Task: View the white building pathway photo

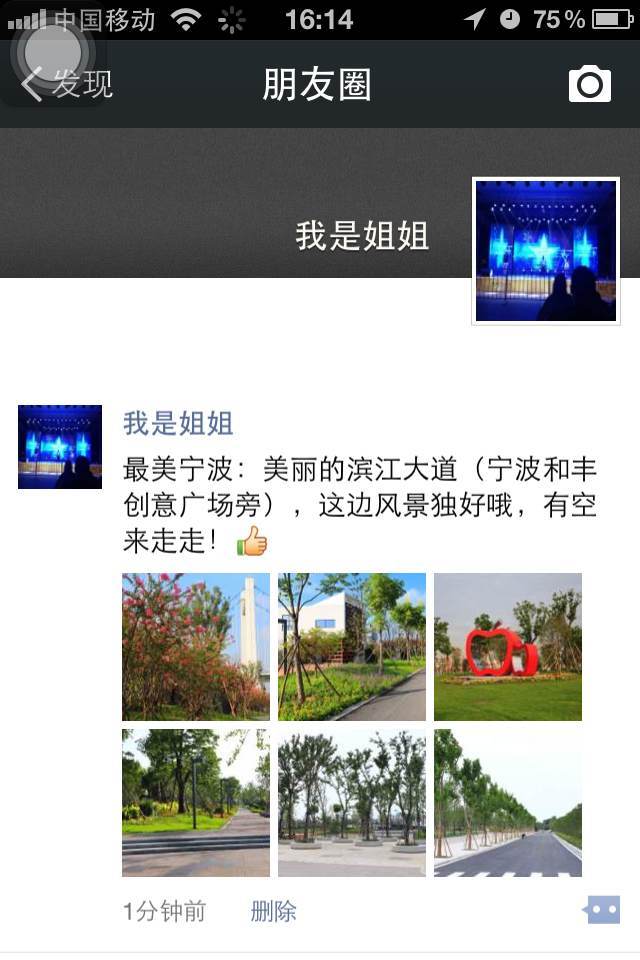Action: (x=352, y=646)
